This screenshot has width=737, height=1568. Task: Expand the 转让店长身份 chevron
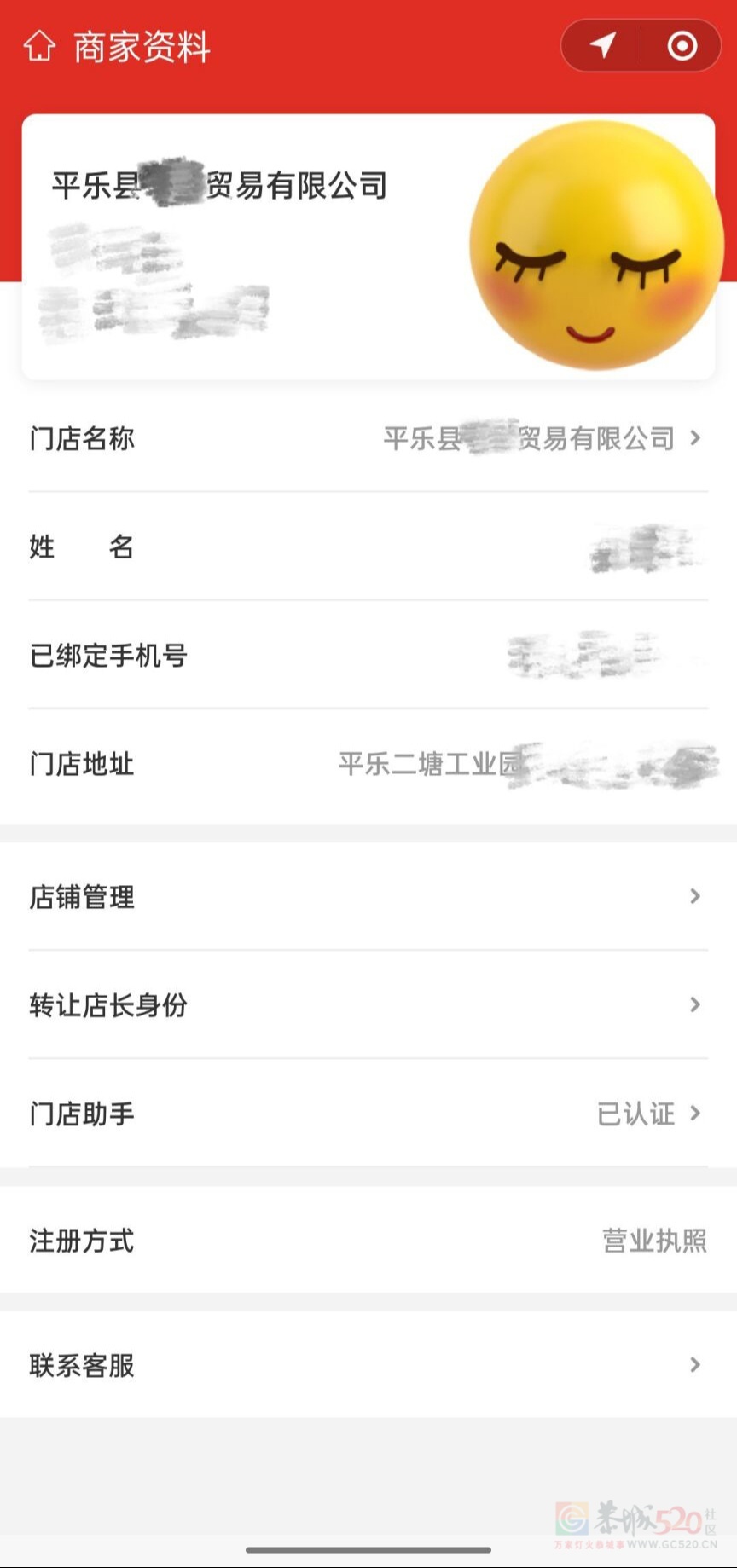pyautogui.click(x=695, y=1006)
